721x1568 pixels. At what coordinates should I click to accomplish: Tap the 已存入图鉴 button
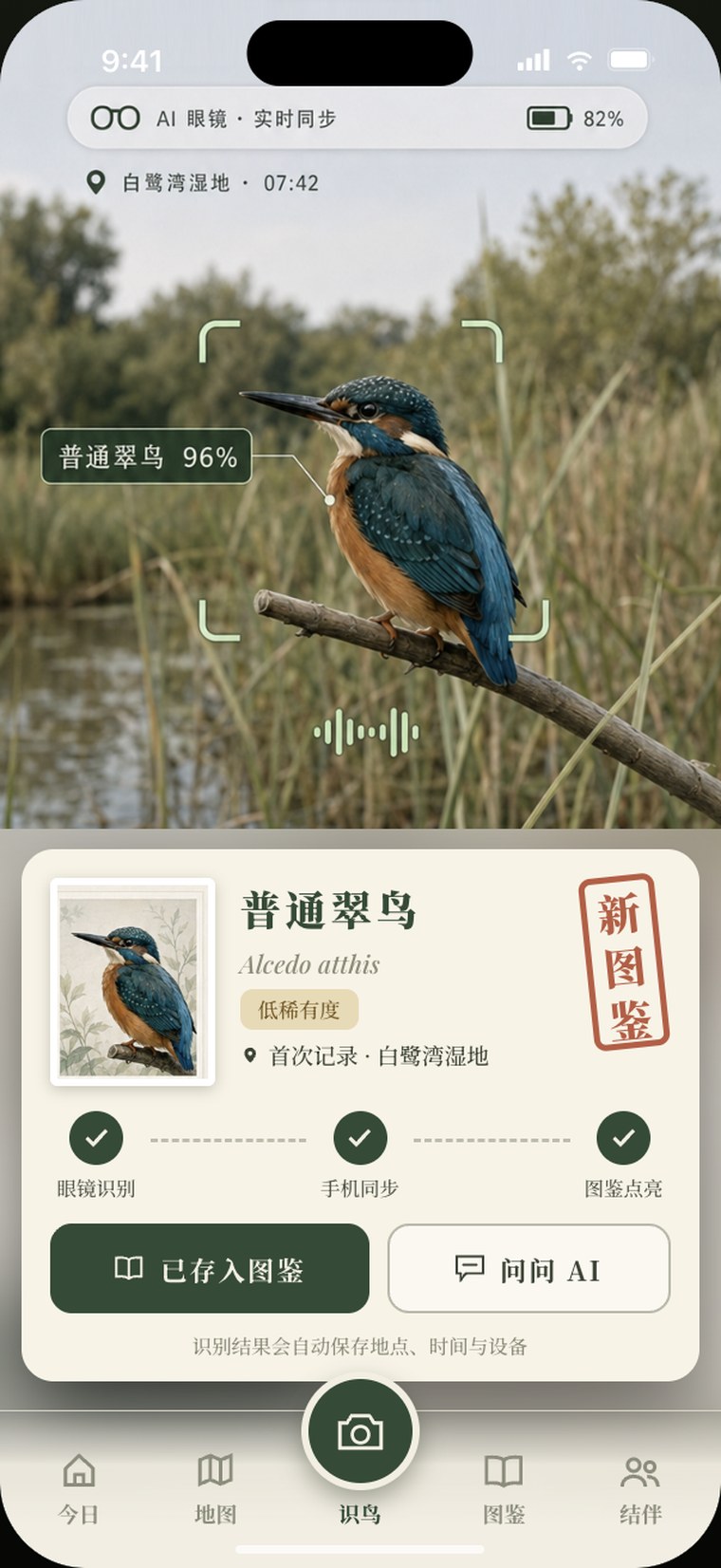point(210,1269)
